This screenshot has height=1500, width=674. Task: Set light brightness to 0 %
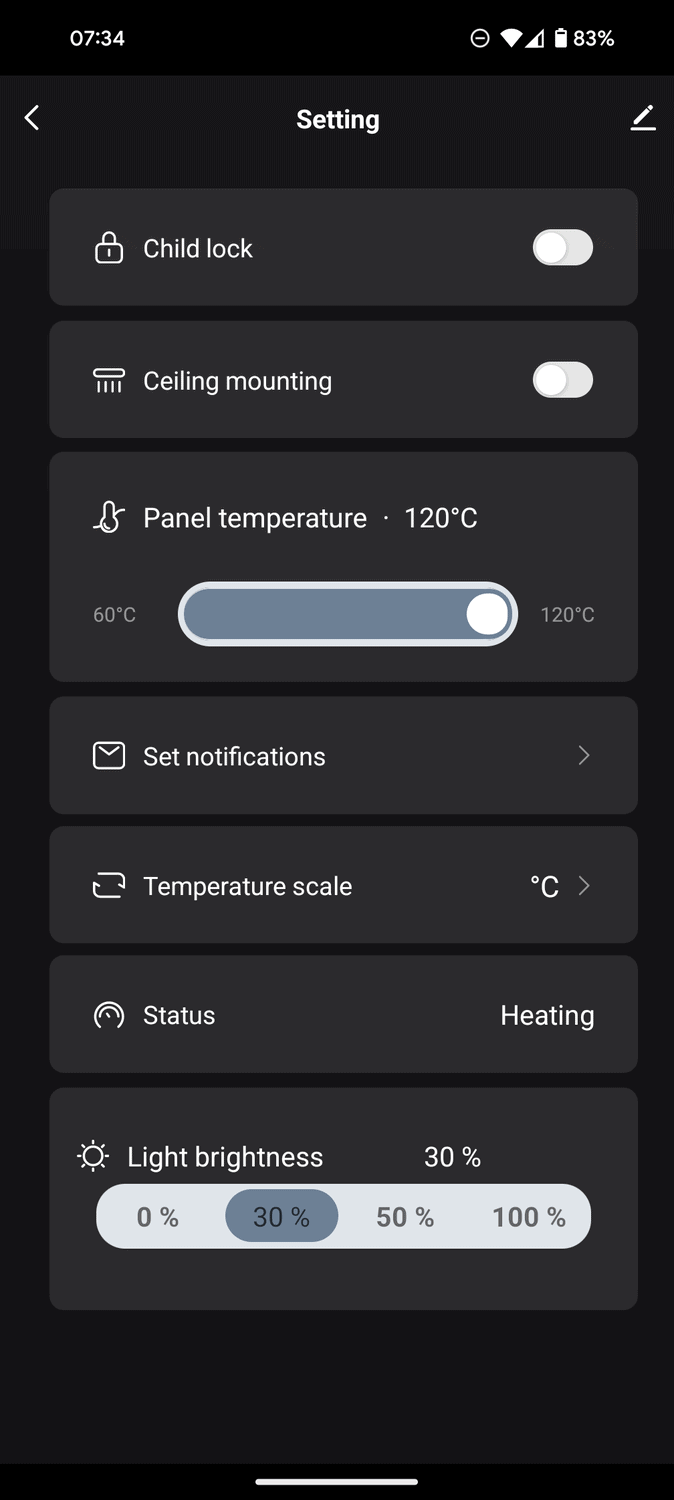point(158,1217)
